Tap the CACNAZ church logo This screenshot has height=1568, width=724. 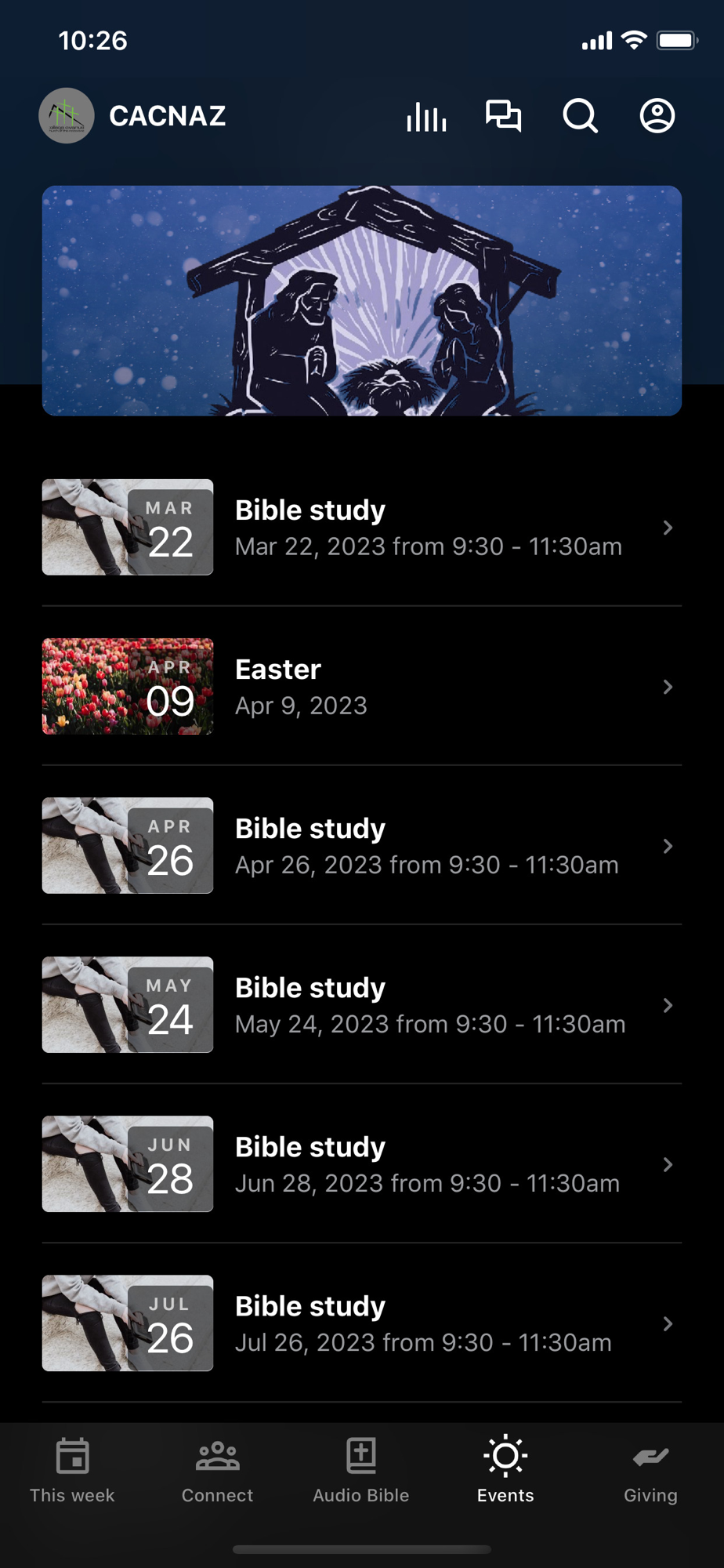[x=67, y=116]
